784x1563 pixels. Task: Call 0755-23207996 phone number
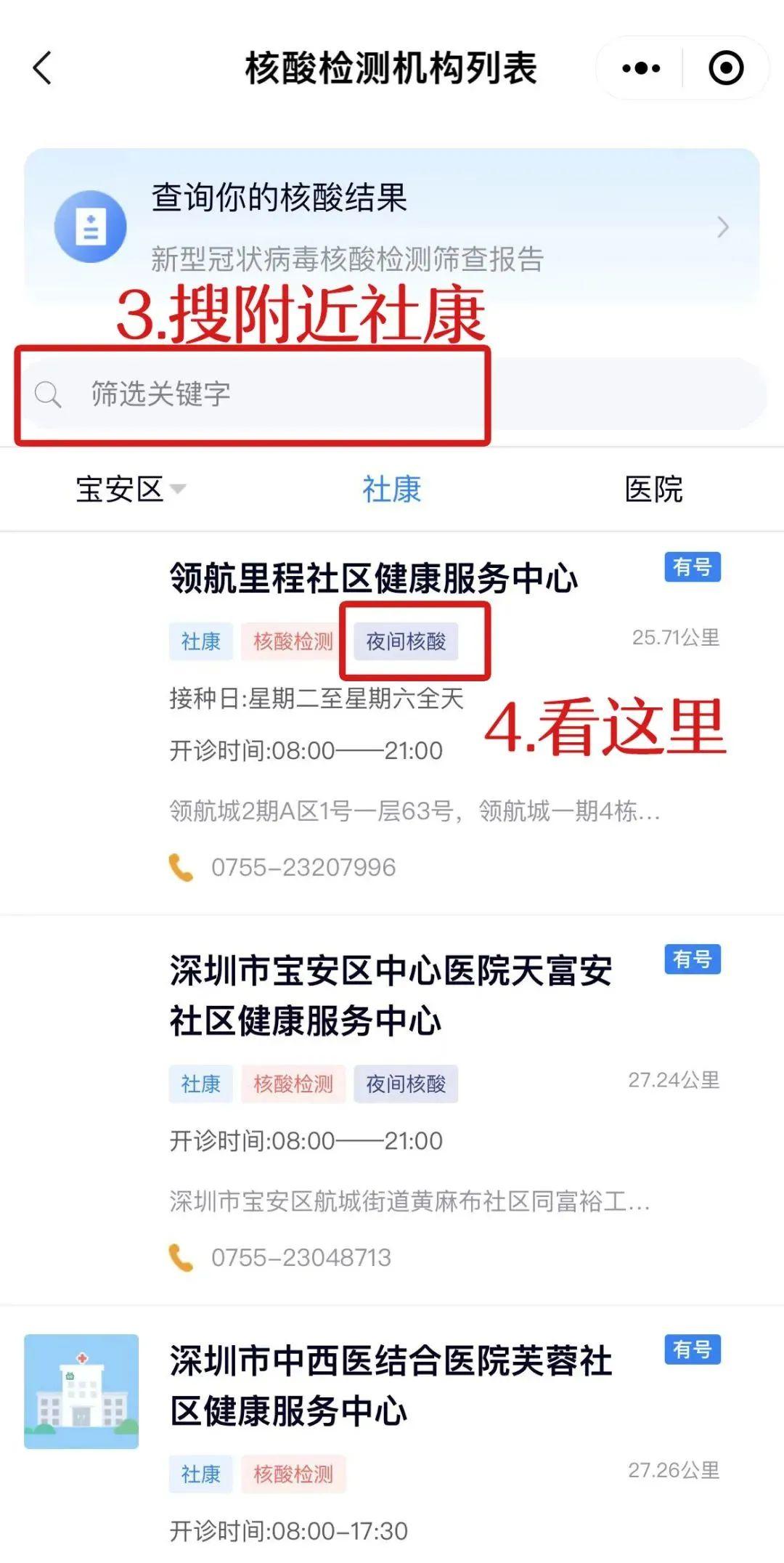303,867
